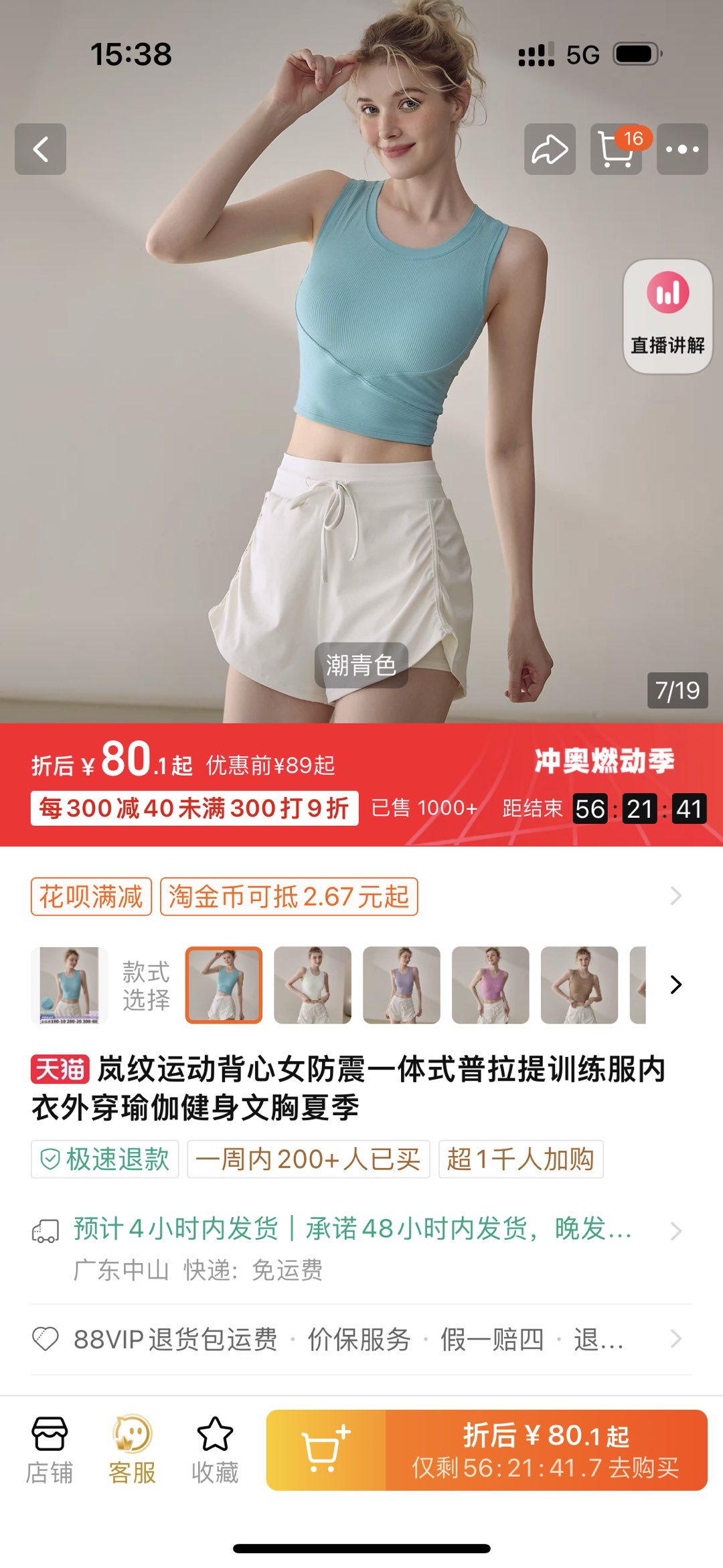Add product to cart
The height and width of the screenshot is (1568, 723).
pos(326,1450)
